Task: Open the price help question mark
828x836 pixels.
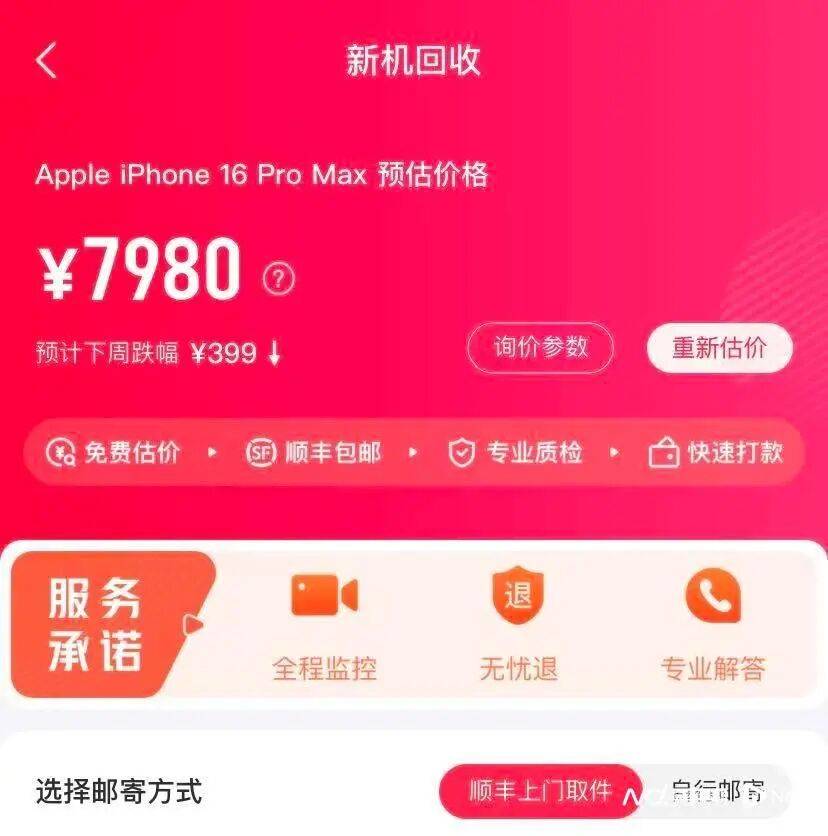Action: click(279, 277)
